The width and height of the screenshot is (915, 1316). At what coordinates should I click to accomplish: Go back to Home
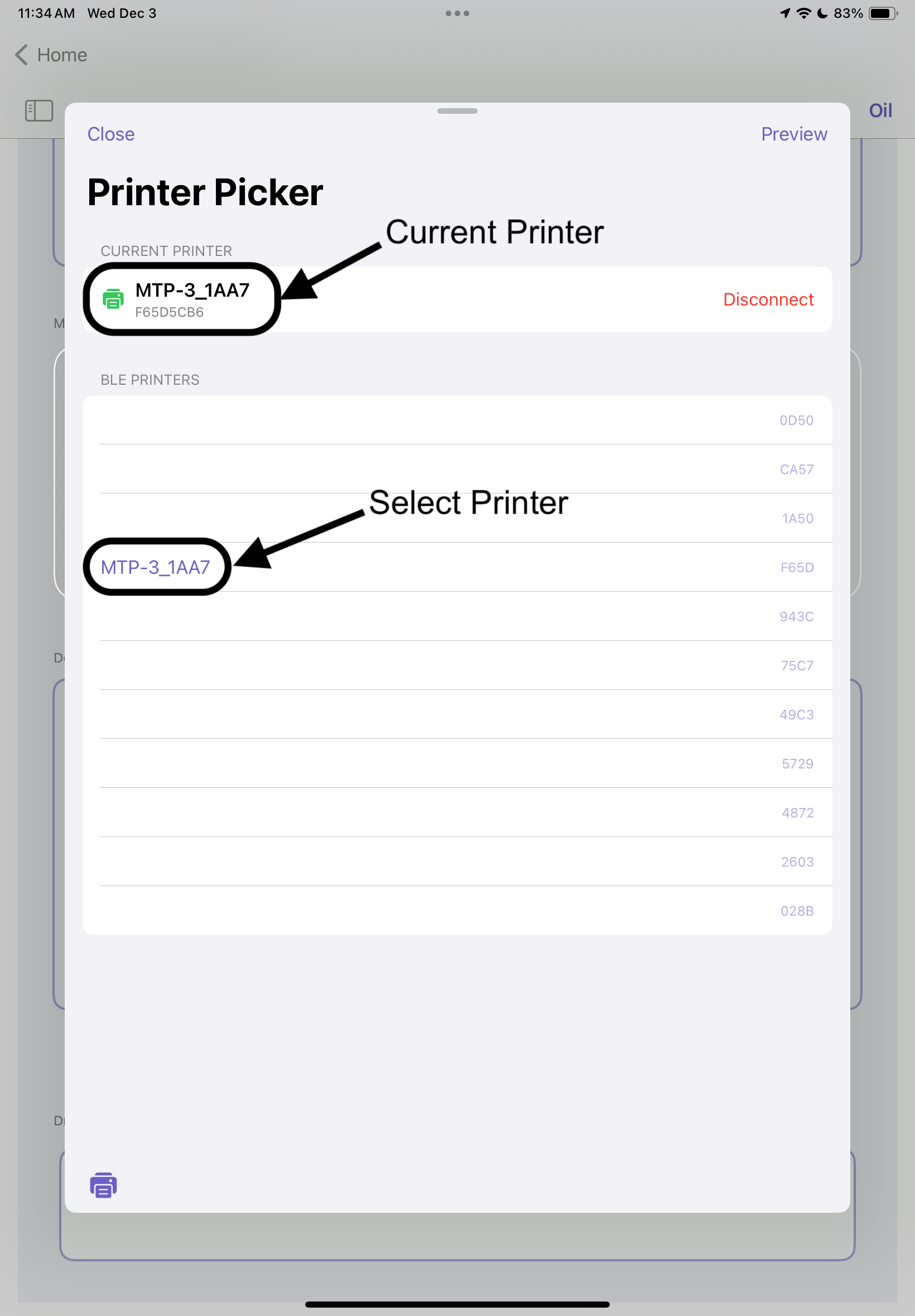(51, 55)
